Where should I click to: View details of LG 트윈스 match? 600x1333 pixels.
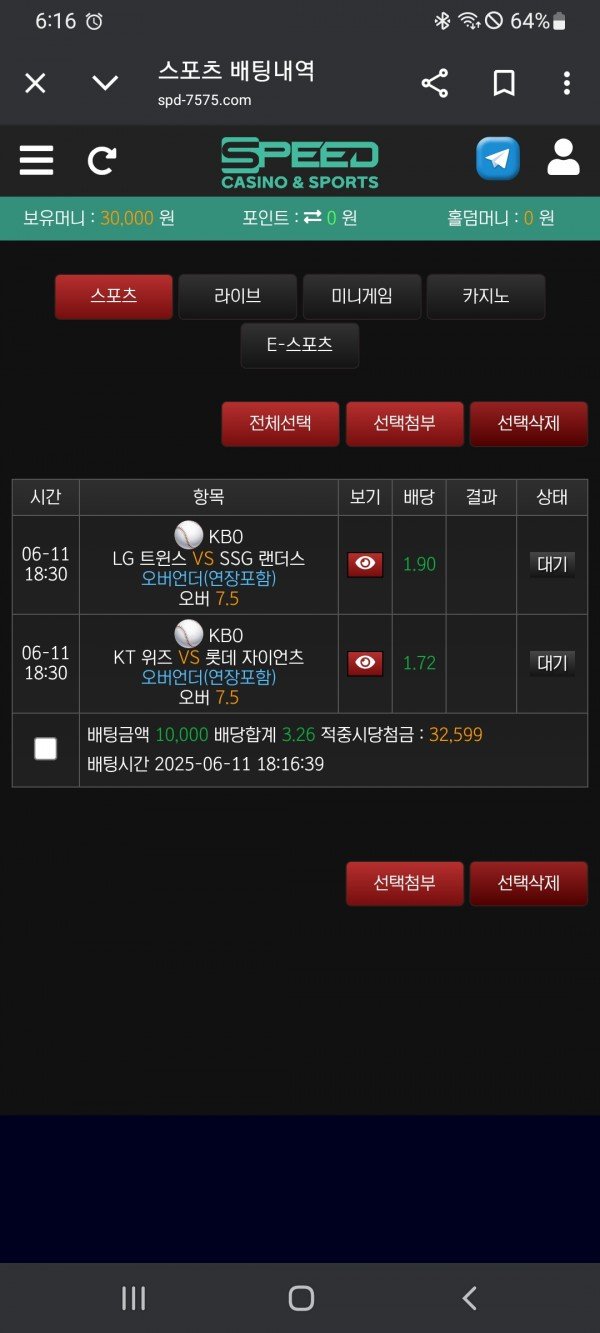365,565
